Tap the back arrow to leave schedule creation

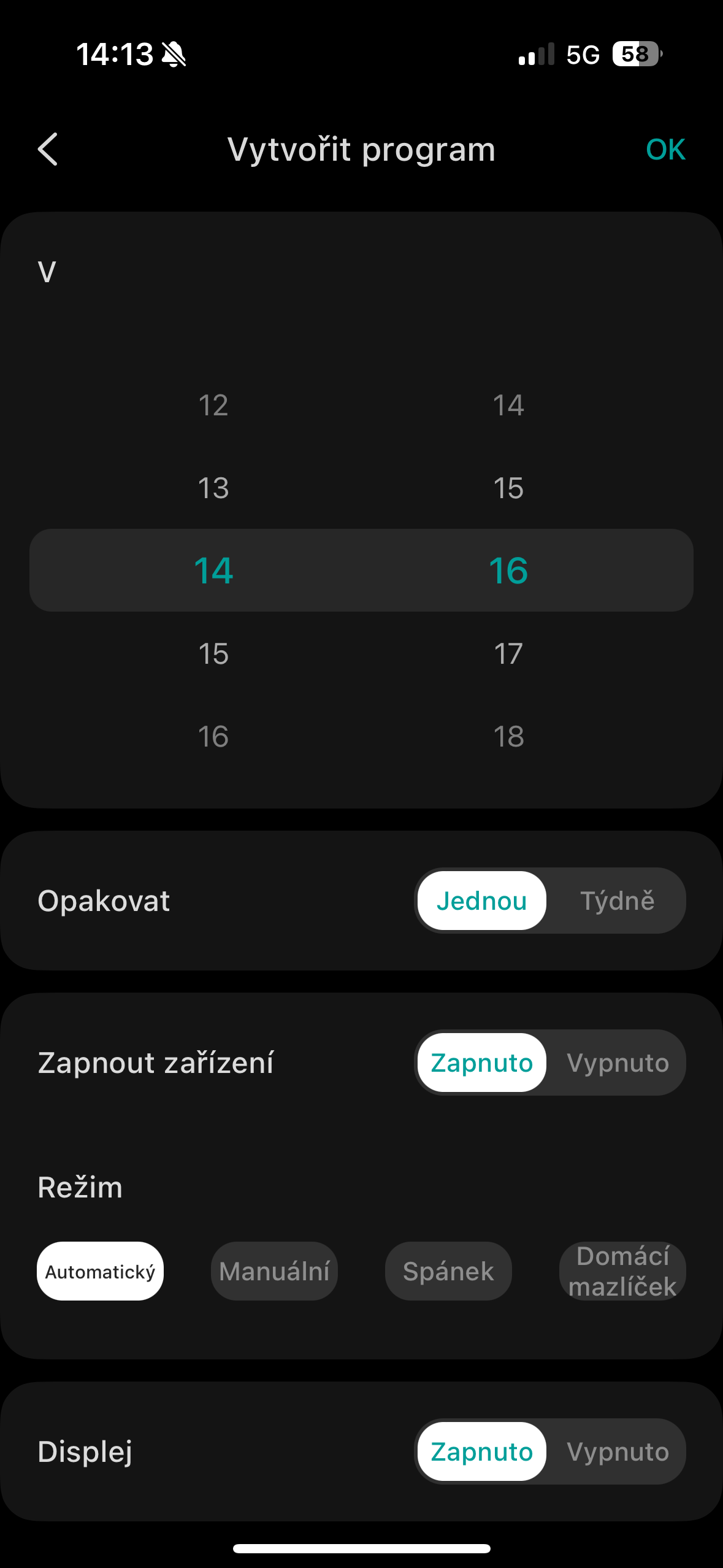pyautogui.click(x=49, y=149)
